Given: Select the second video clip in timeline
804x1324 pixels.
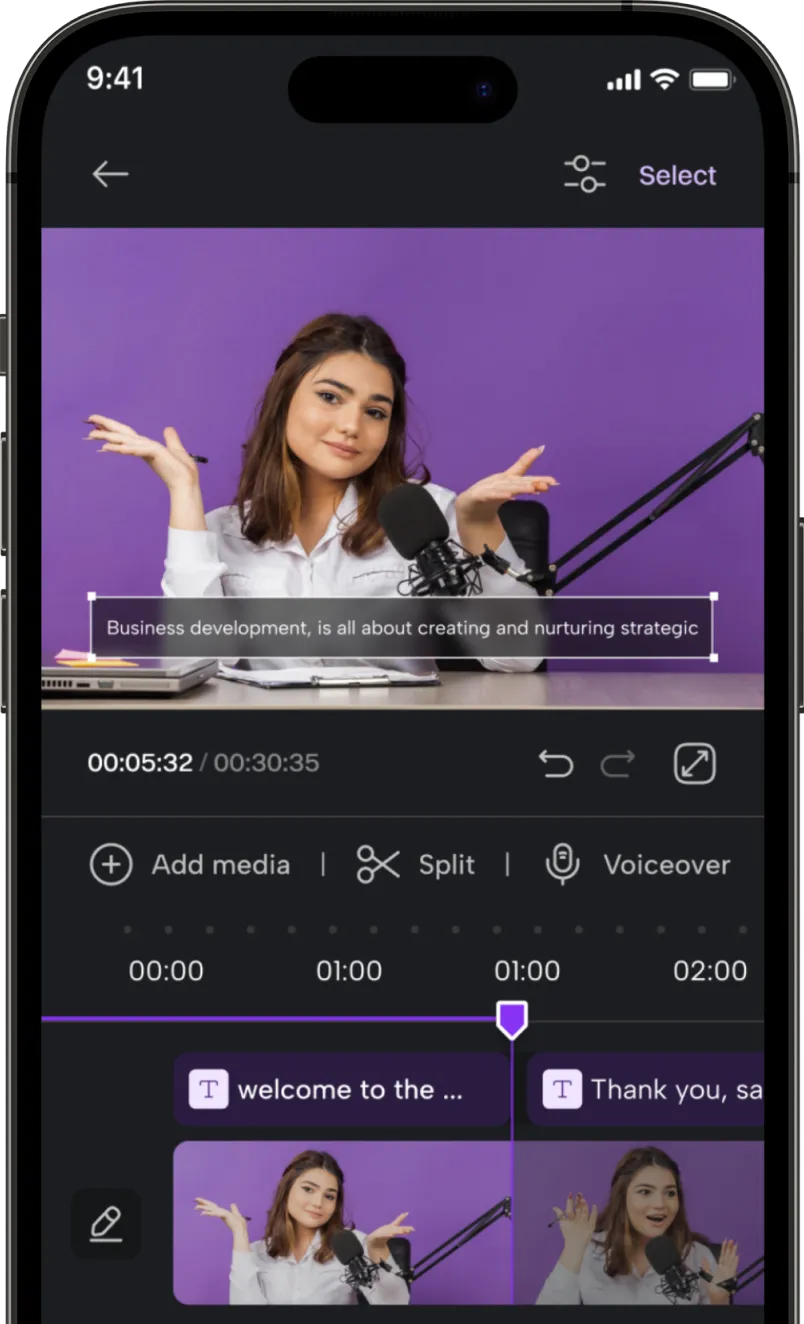Looking at the screenshot, I should point(640,1222).
